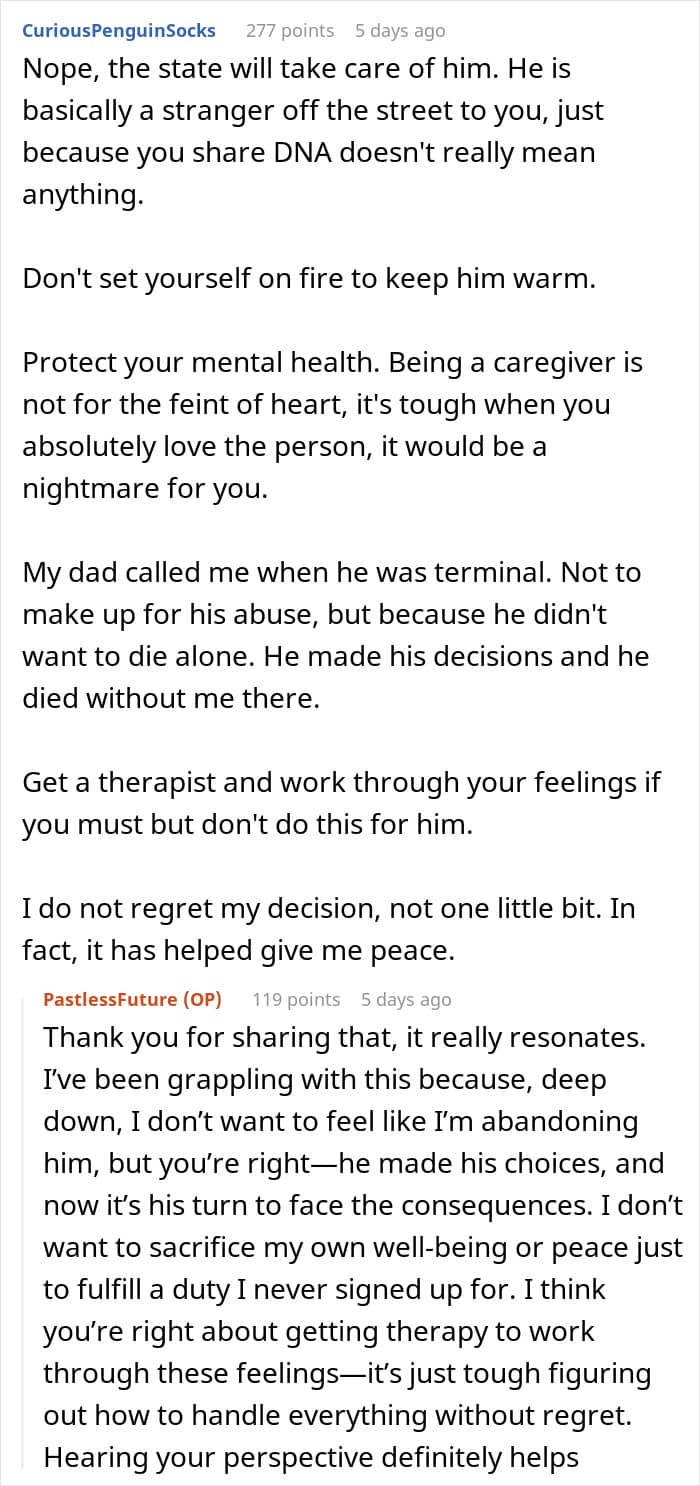Open PastlessFuture (OP) profile link
The width and height of the screenshot is (700, 1486).
(x=132, y=999)
